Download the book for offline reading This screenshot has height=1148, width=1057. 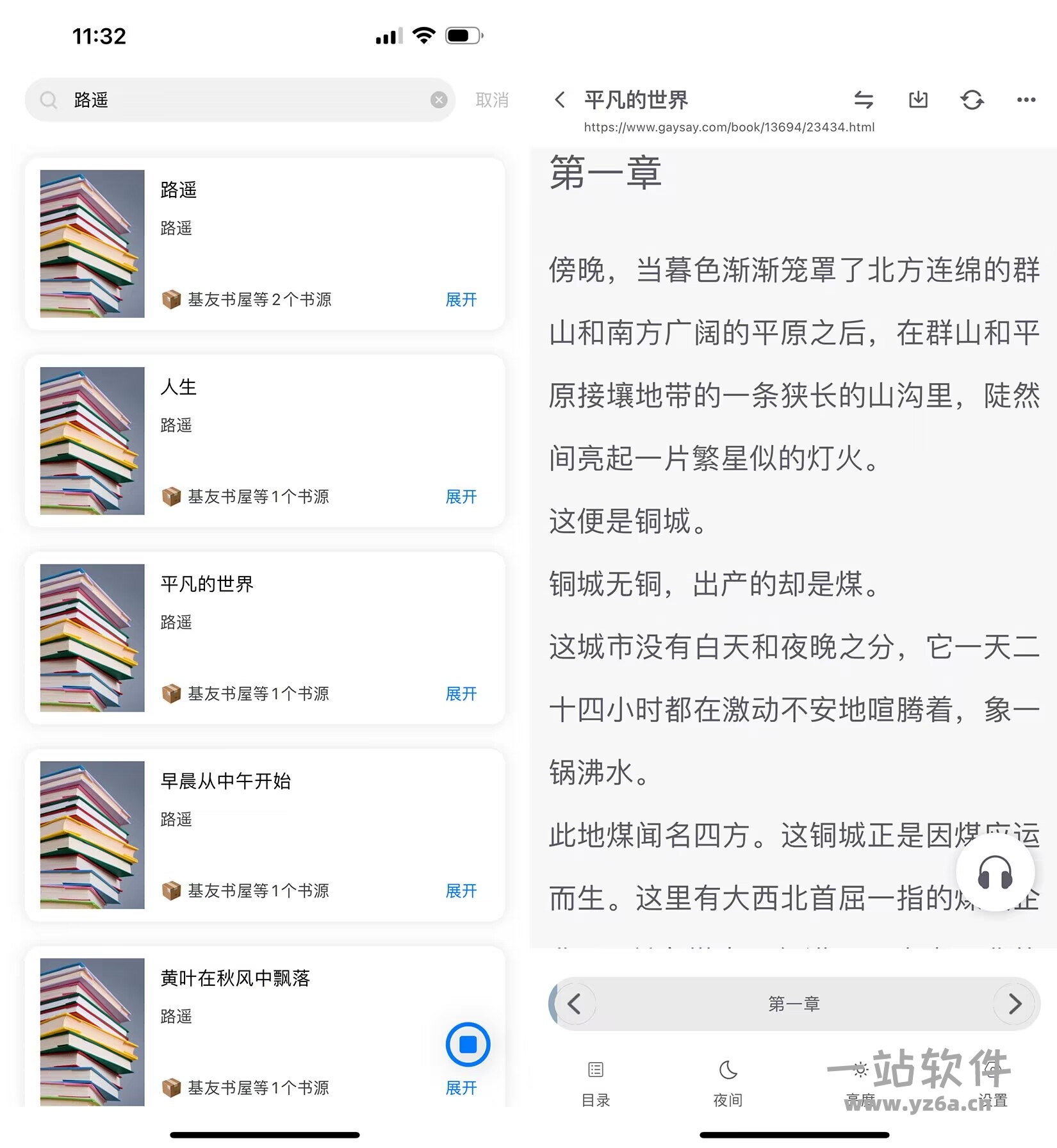[x=918, y=100]
